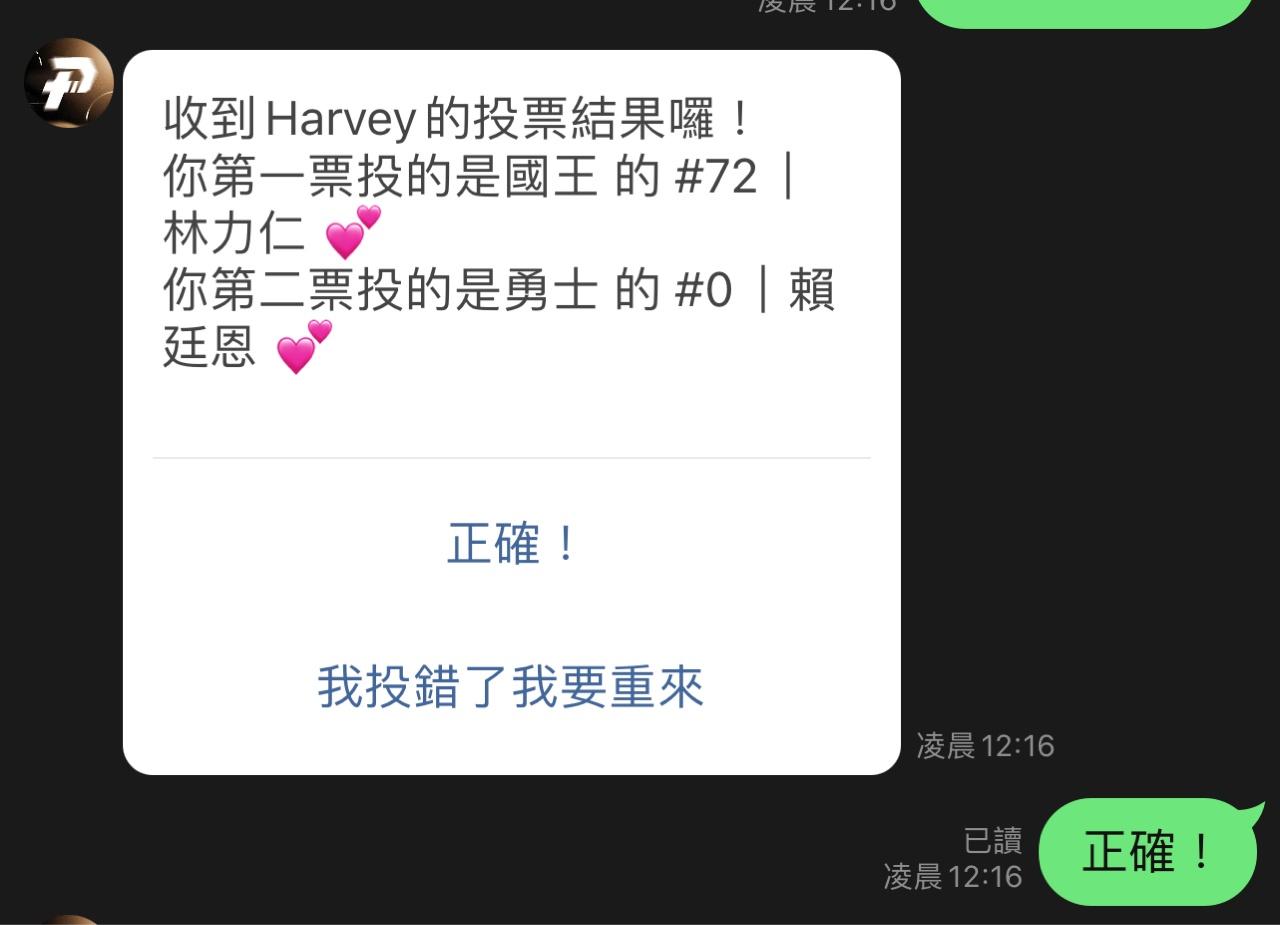Confirm the vote by tapping 正確！
The width and height of the screenshot is (1280, 925).
511,545
